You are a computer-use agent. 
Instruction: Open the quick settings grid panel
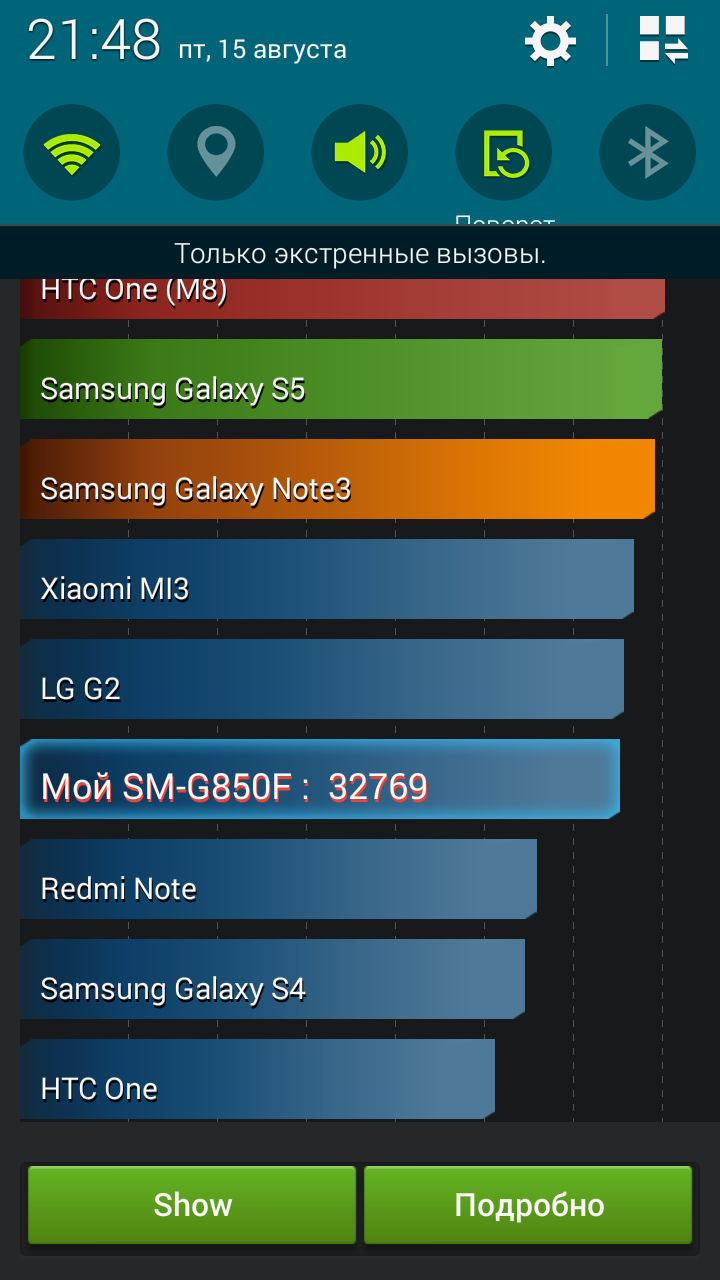click(x=664, y=41)
